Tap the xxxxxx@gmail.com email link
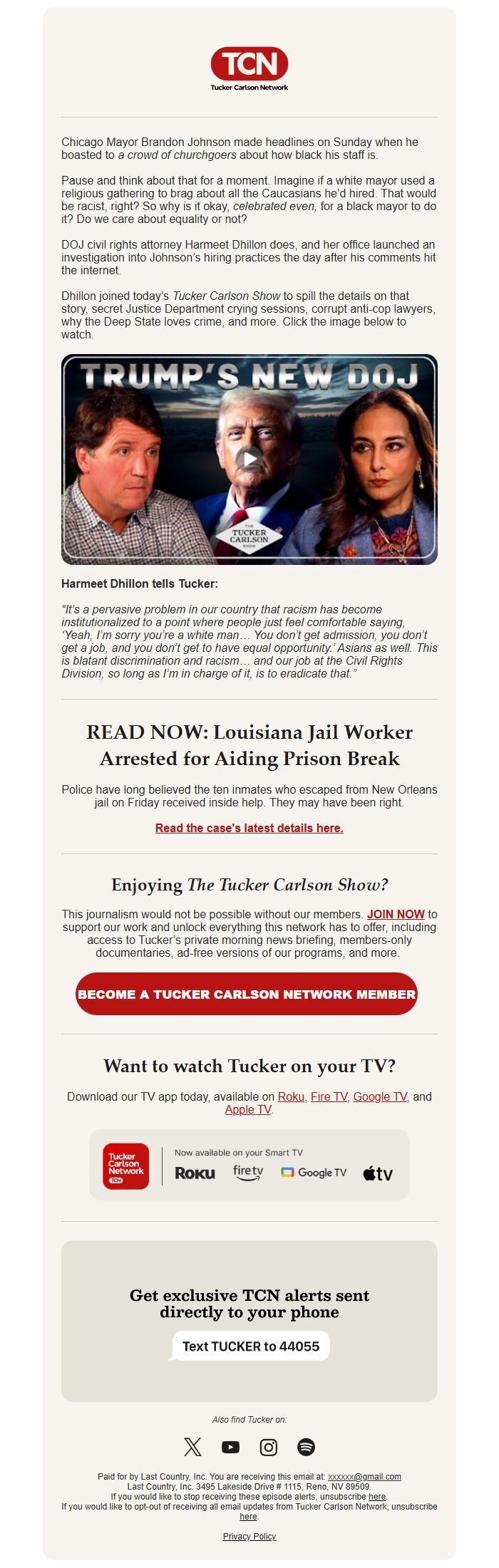Viewport: 499px width, 1568px height. (x=364, y=1477)
